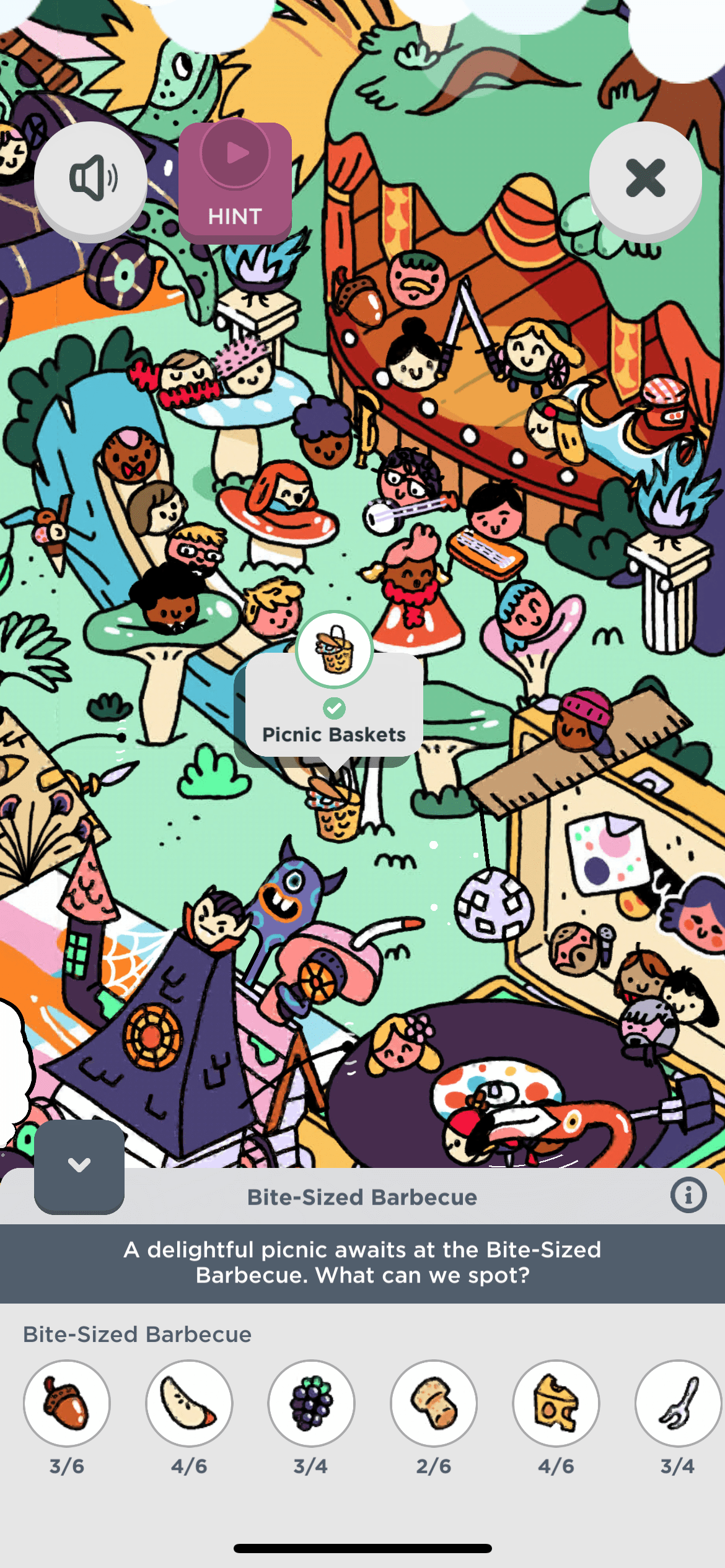Select the cheese item
725x1568 pixels.
(x=556, y=1403)
